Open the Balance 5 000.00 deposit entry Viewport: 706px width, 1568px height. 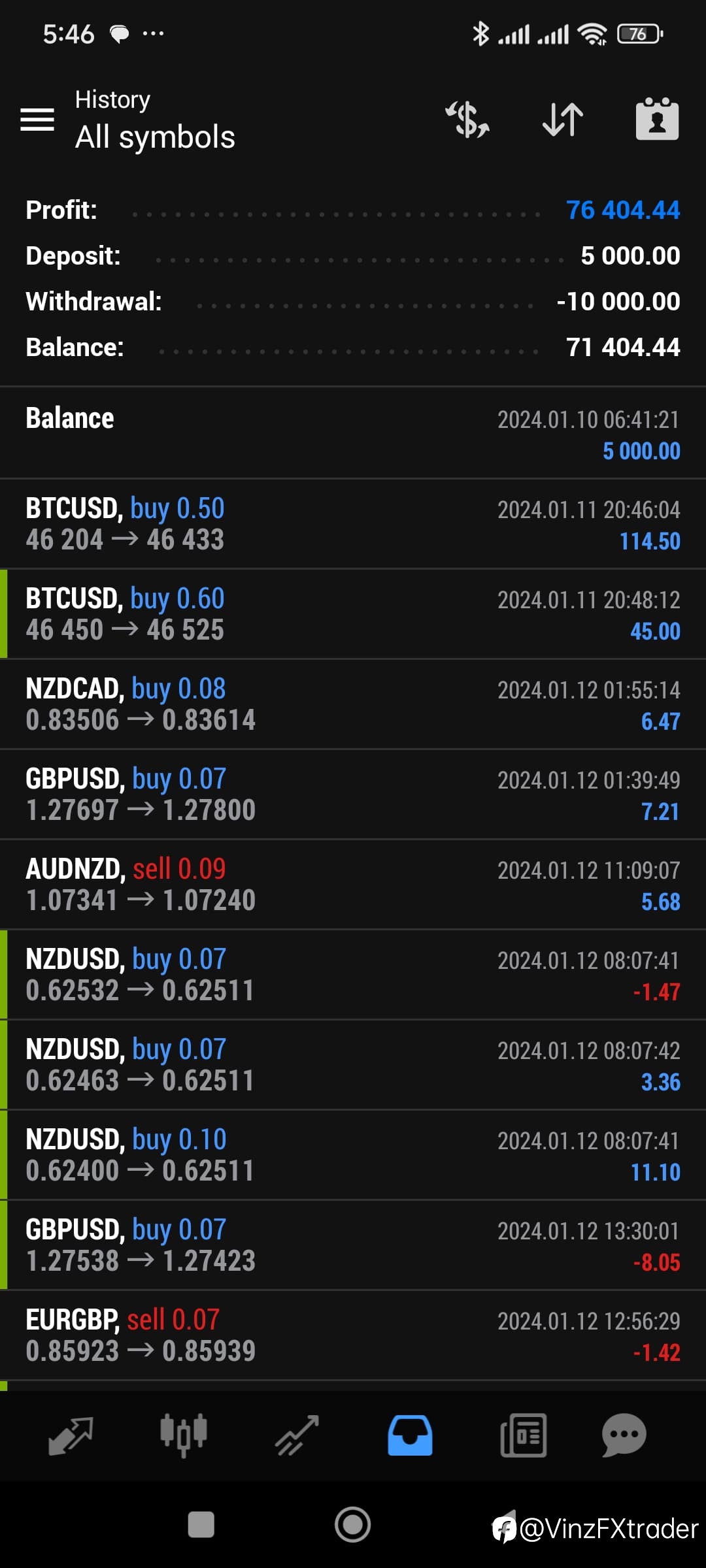(x=353, y=434)
